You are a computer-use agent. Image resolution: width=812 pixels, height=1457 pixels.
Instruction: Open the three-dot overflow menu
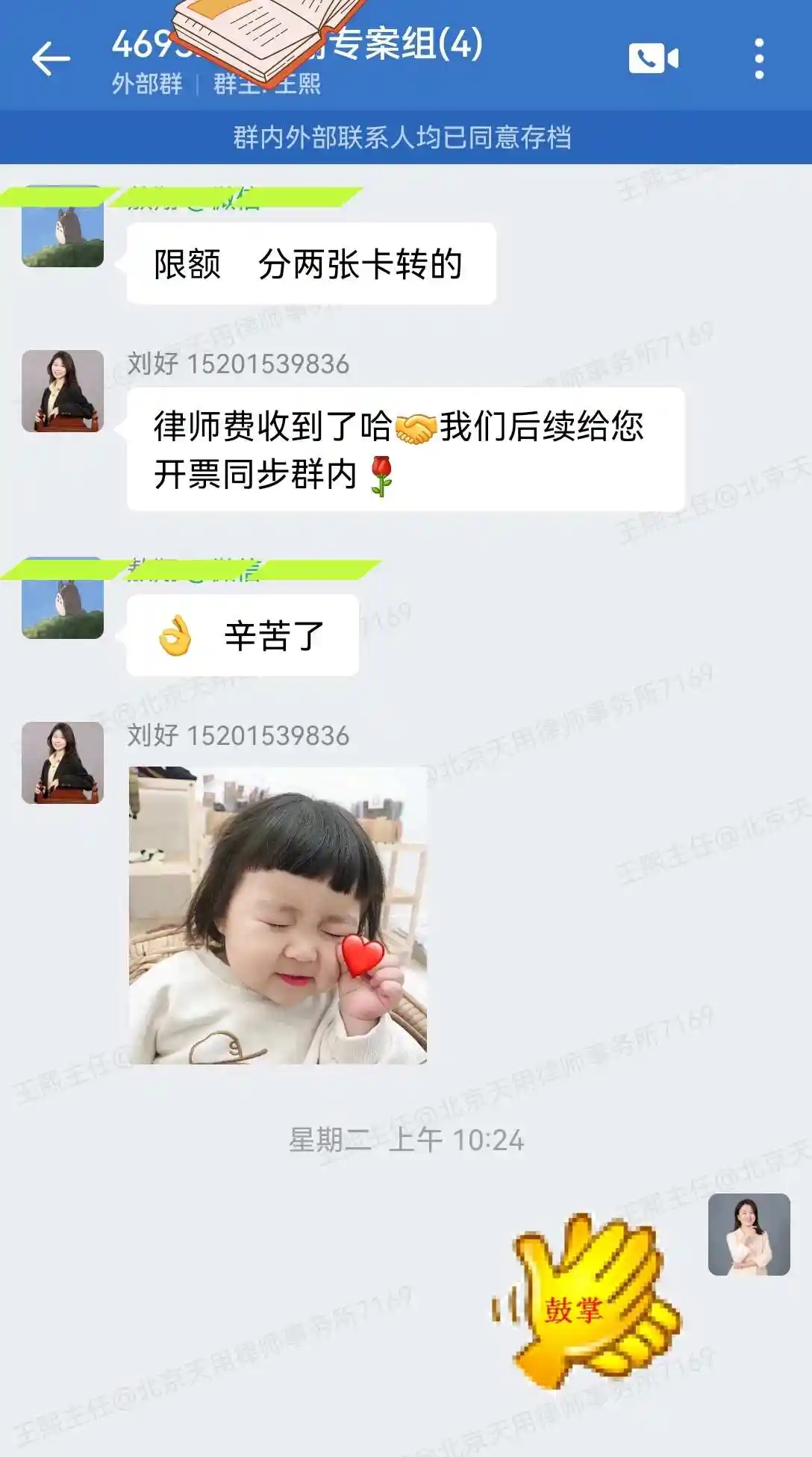pos(759,58)
